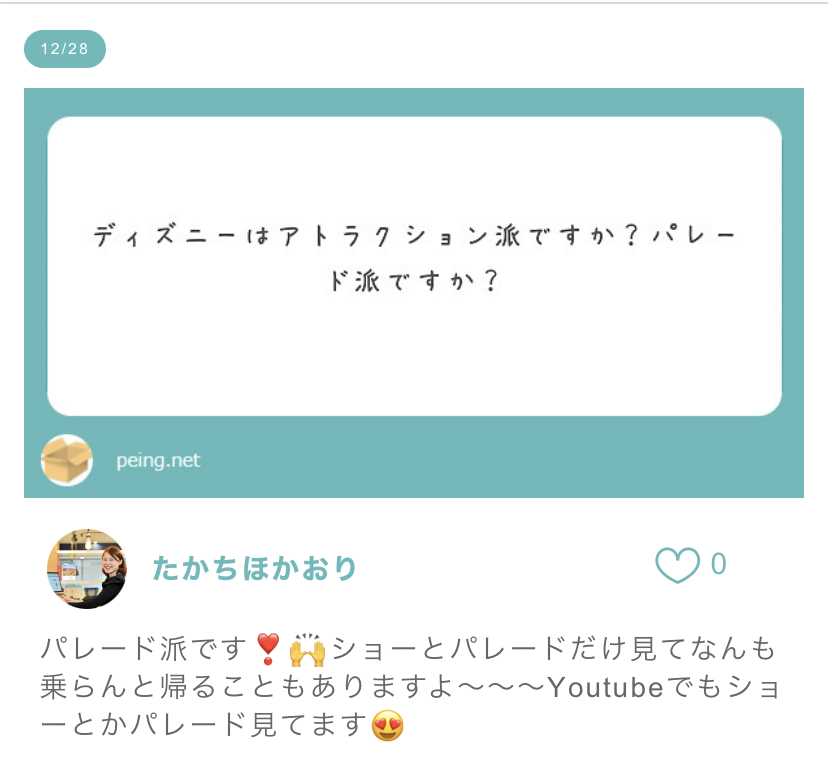
Task: Tap たかちほかおり's profile avatar
Action: click(87, 568)
